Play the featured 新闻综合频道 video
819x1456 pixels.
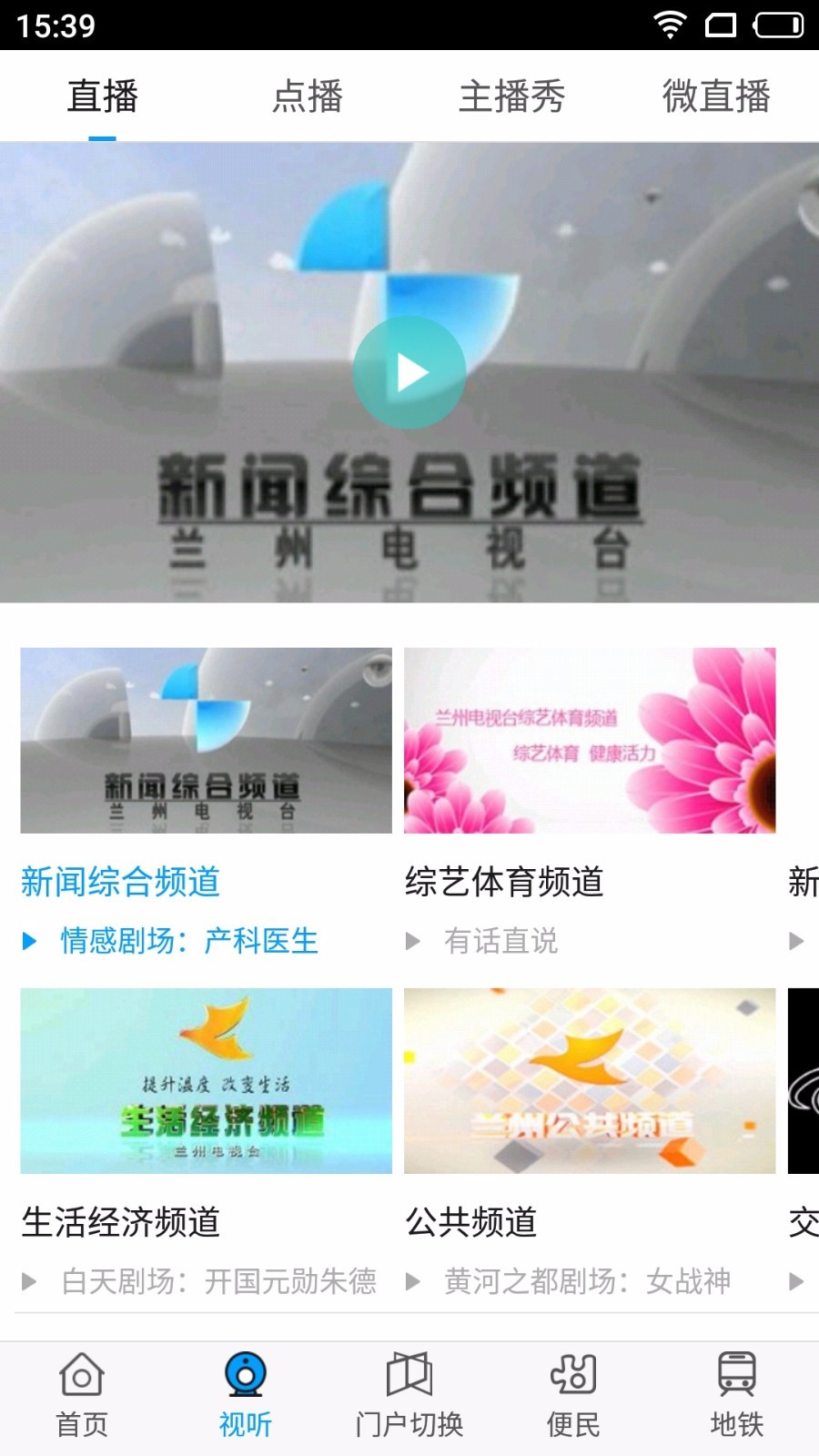point(410,371)
